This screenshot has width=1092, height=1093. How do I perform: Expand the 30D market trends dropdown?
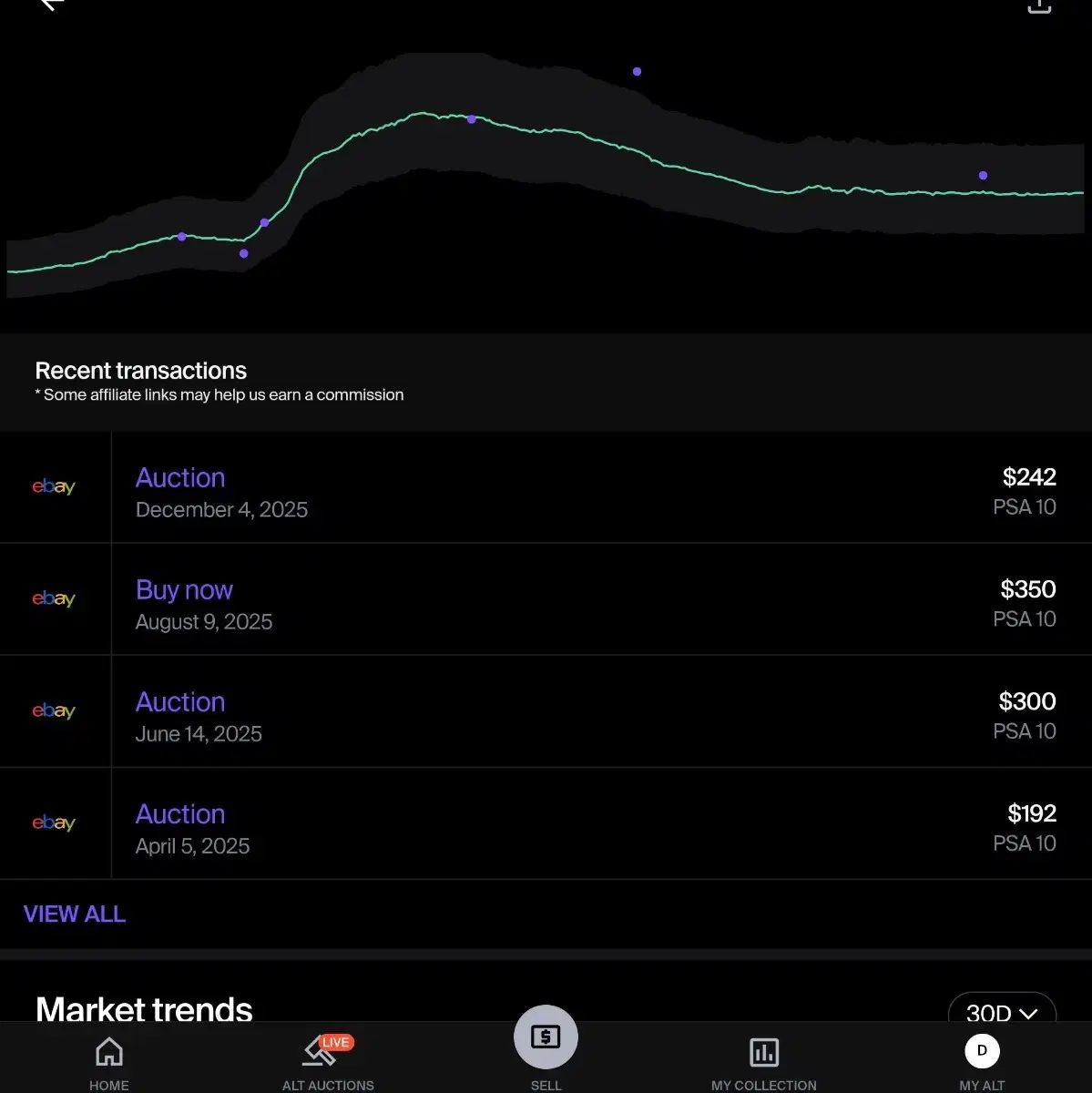[x=1001, y=1012]
